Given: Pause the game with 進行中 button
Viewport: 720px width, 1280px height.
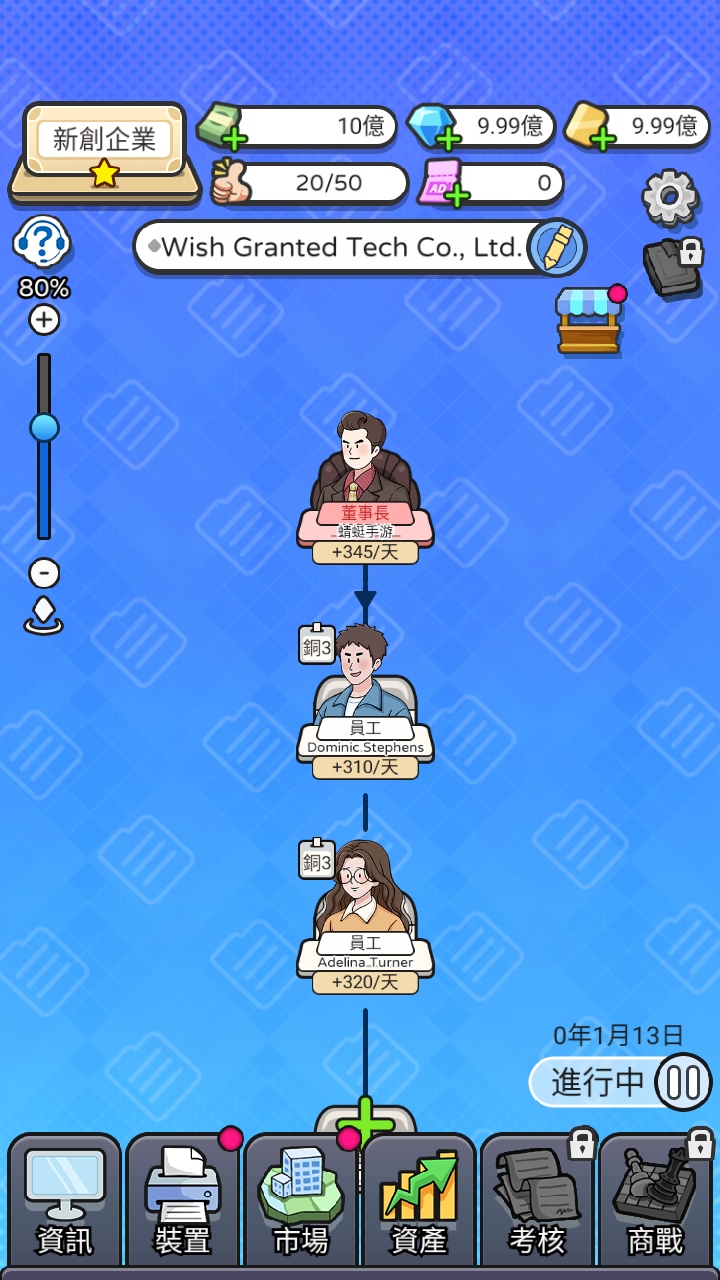Looking at the screenshot, I should [x=620, y=1082].
